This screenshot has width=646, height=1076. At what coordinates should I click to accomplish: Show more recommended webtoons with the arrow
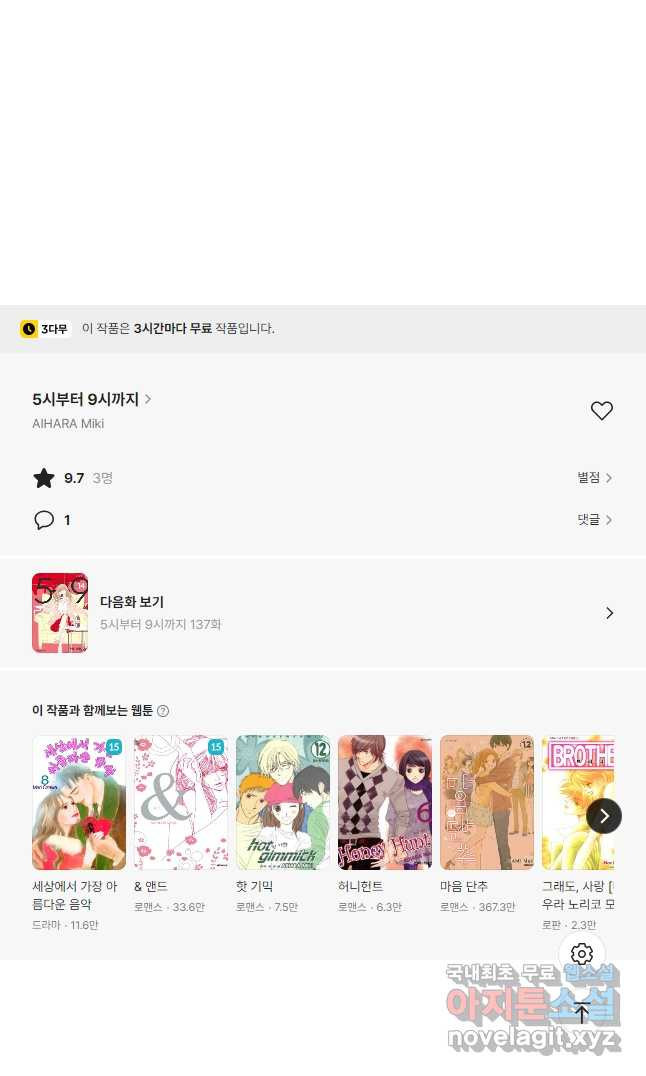click(x=604, y=816)
